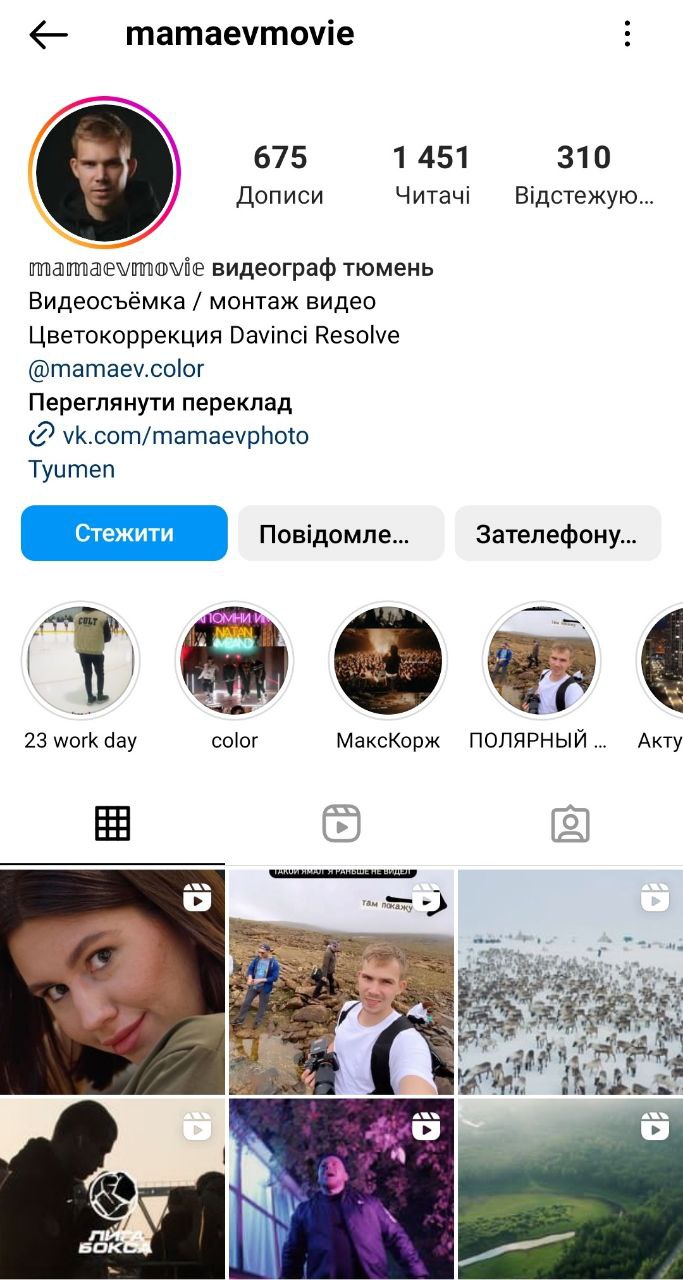The height and width of the screenshot is (1280, 683).
Task: Open the @mamaev.color profile link
Action: click(116, 369)
